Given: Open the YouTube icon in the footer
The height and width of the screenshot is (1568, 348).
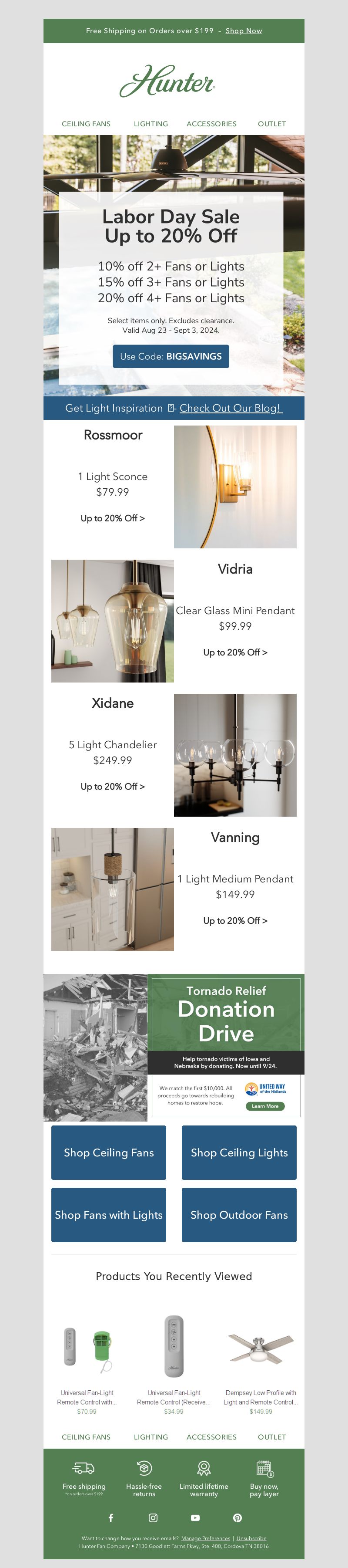Looking at the screenshot, I should pos(195,1517).
